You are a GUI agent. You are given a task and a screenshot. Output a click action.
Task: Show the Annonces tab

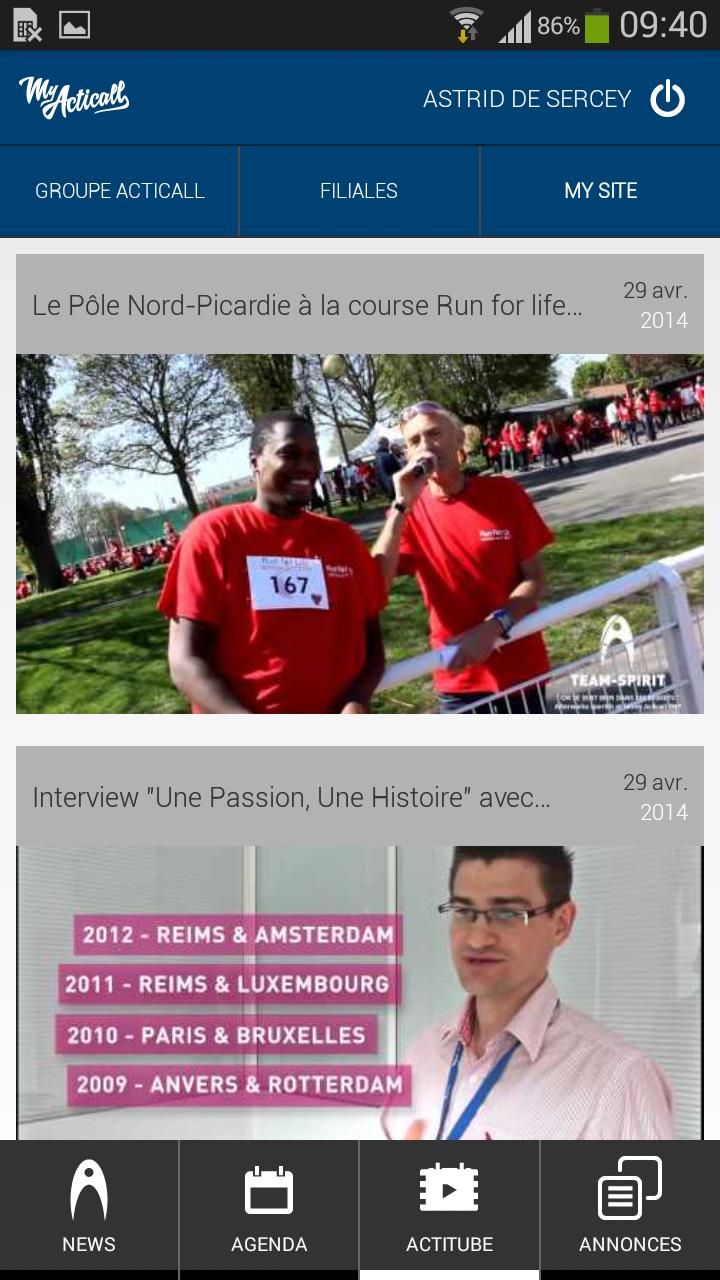(x=630, y=1208)
